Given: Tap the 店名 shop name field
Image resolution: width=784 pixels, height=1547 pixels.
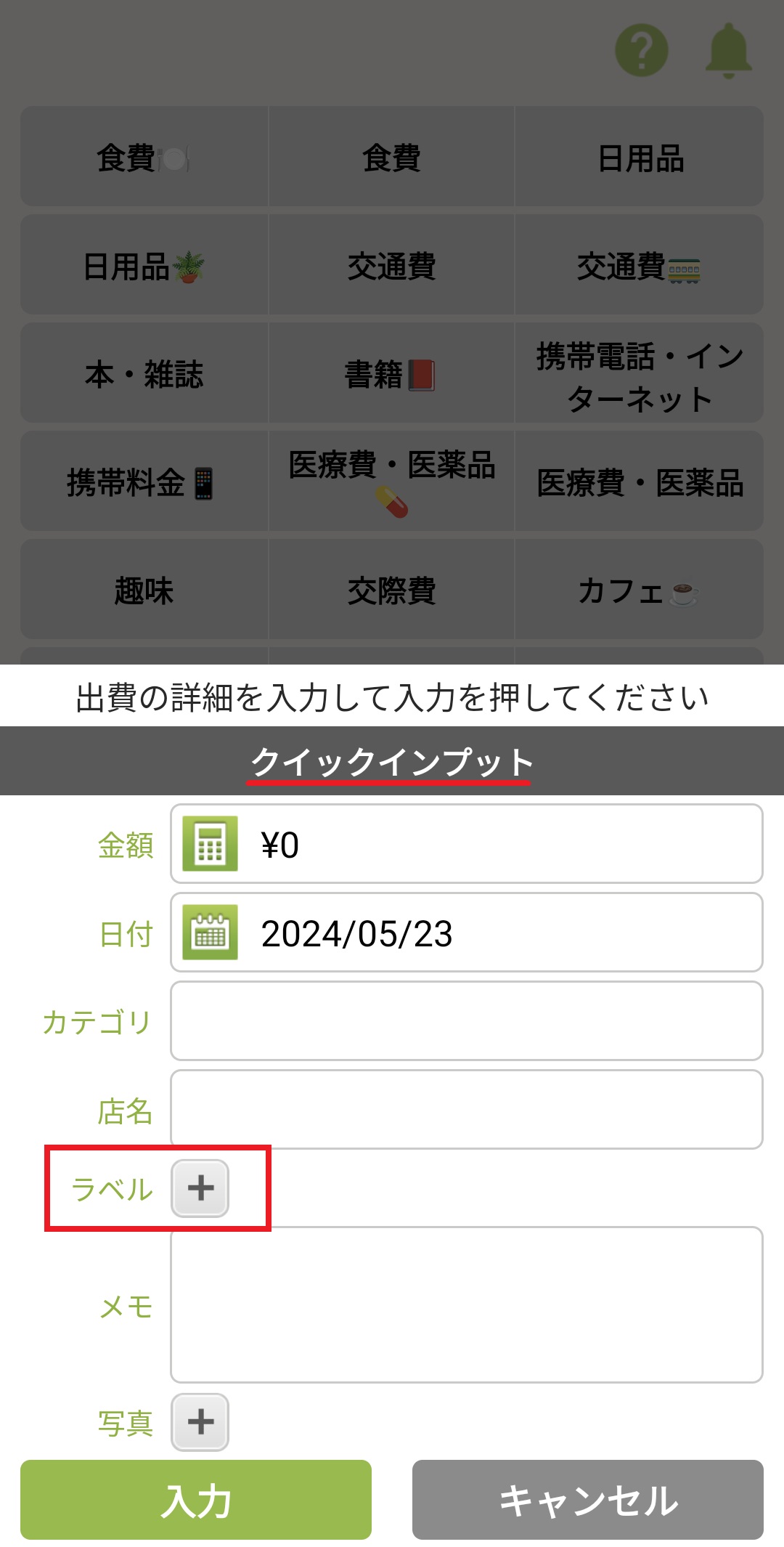Looking at the screenshot, I should point(466,1110).
